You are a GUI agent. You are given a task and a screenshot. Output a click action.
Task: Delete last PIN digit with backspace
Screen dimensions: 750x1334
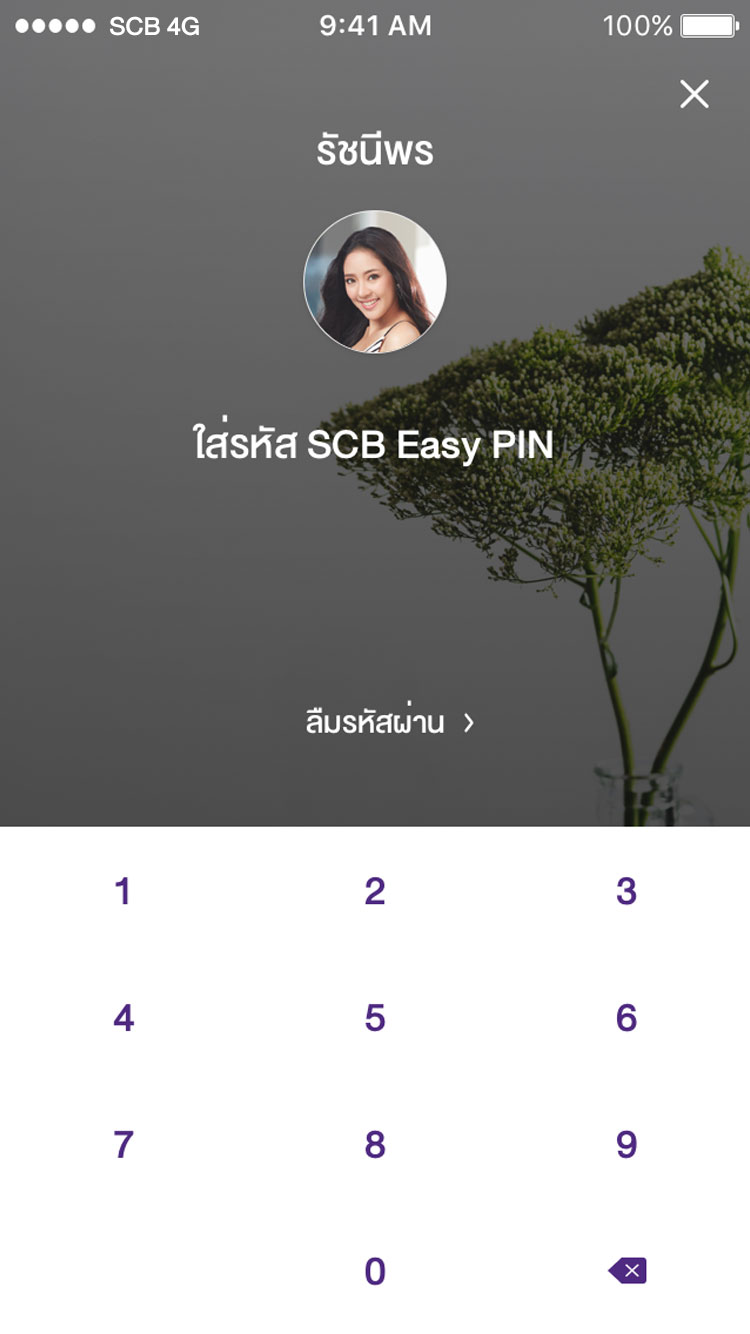[x=628, y=1271]
